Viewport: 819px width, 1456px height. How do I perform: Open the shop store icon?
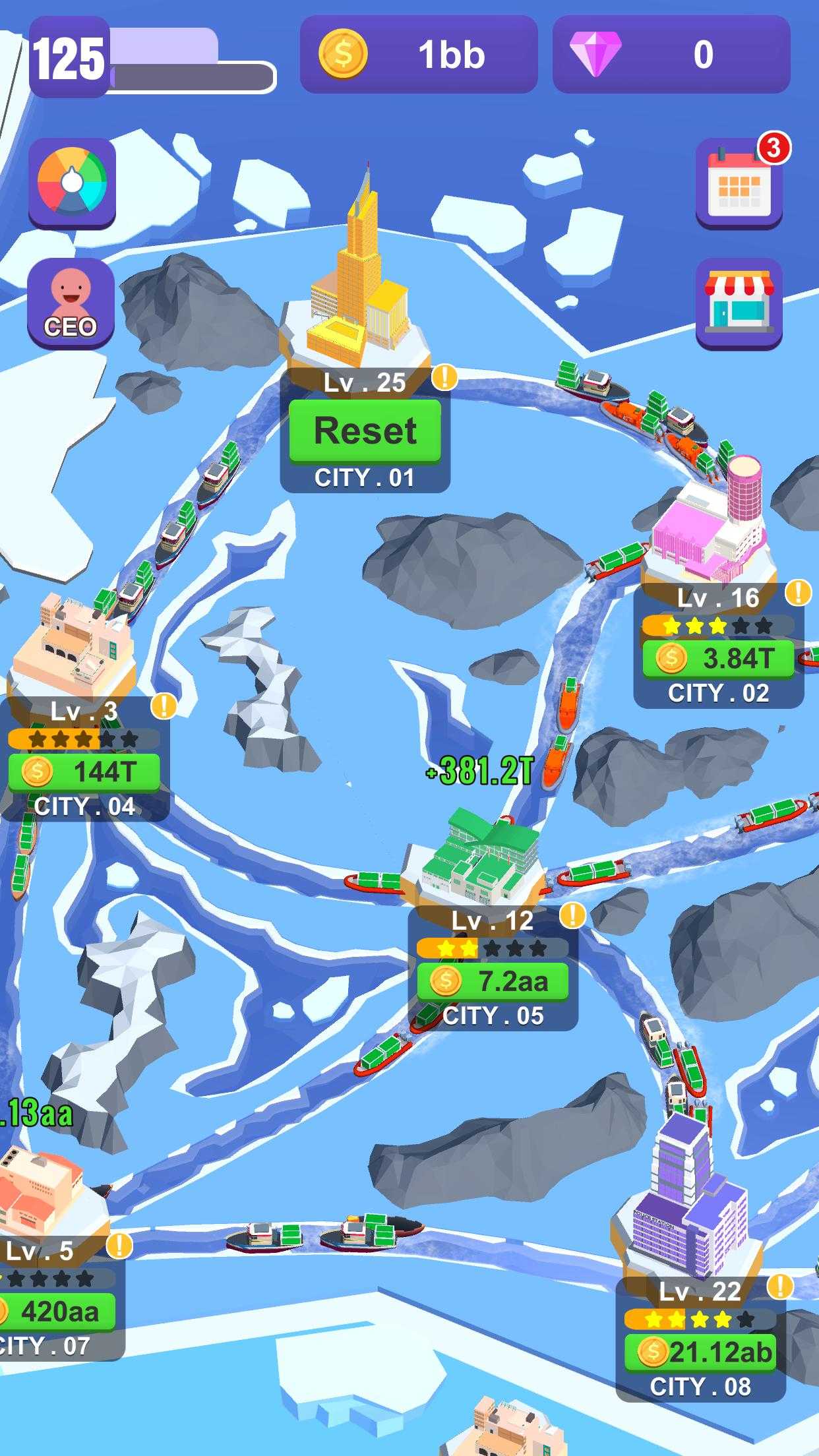(739, 303)
